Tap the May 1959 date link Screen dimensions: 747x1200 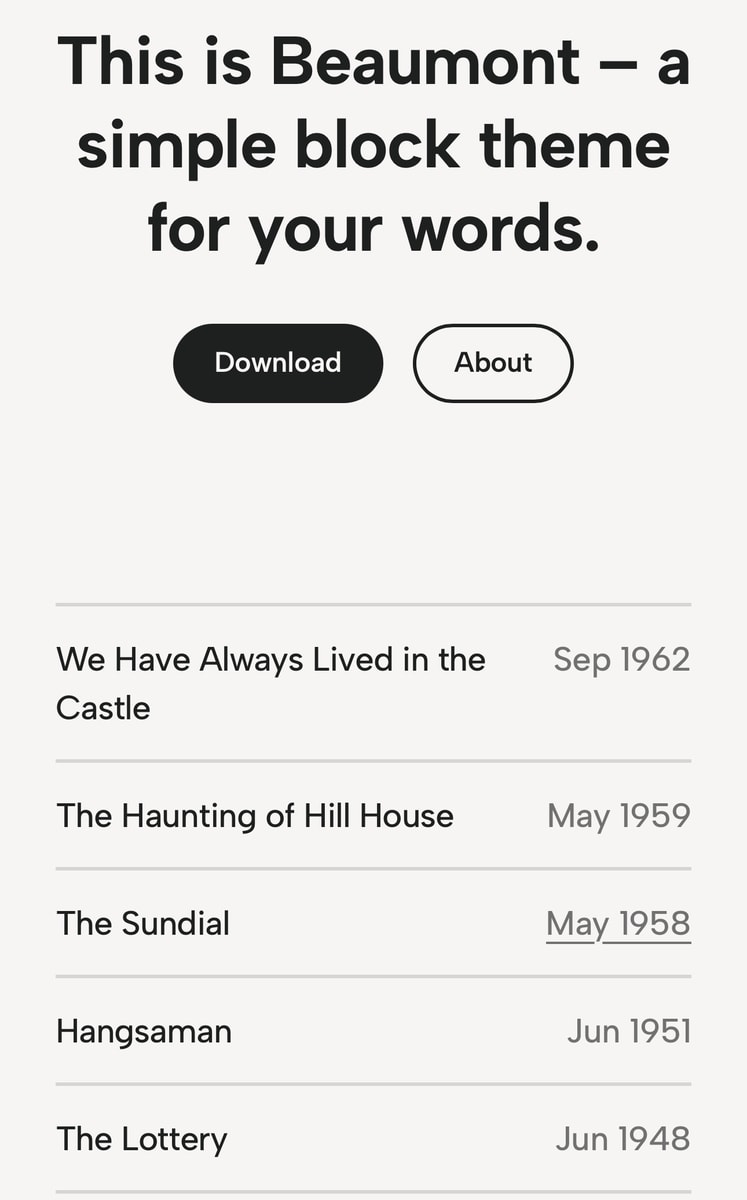coord(619,816)
